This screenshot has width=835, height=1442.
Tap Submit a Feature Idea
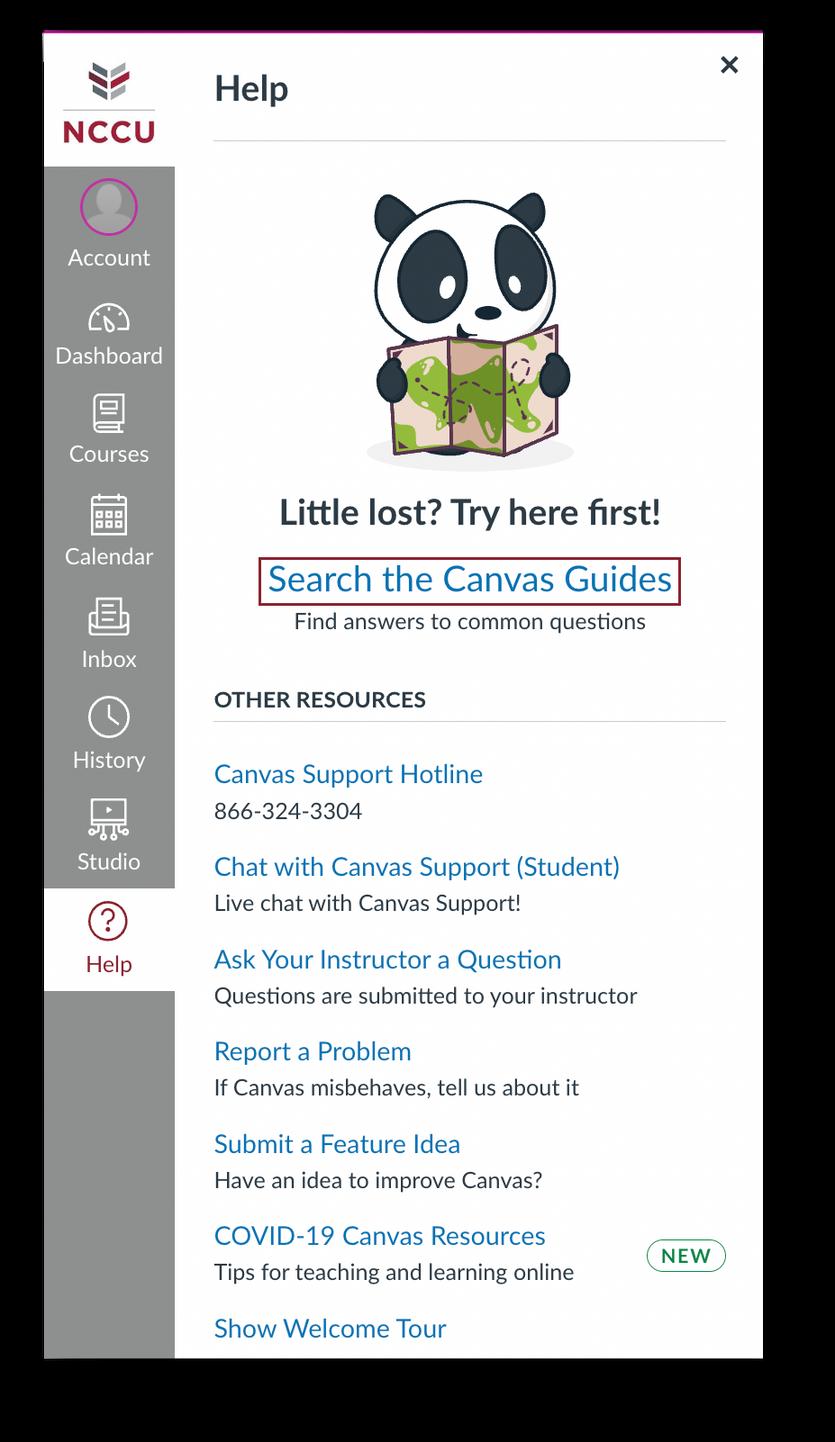[337, 1143]
